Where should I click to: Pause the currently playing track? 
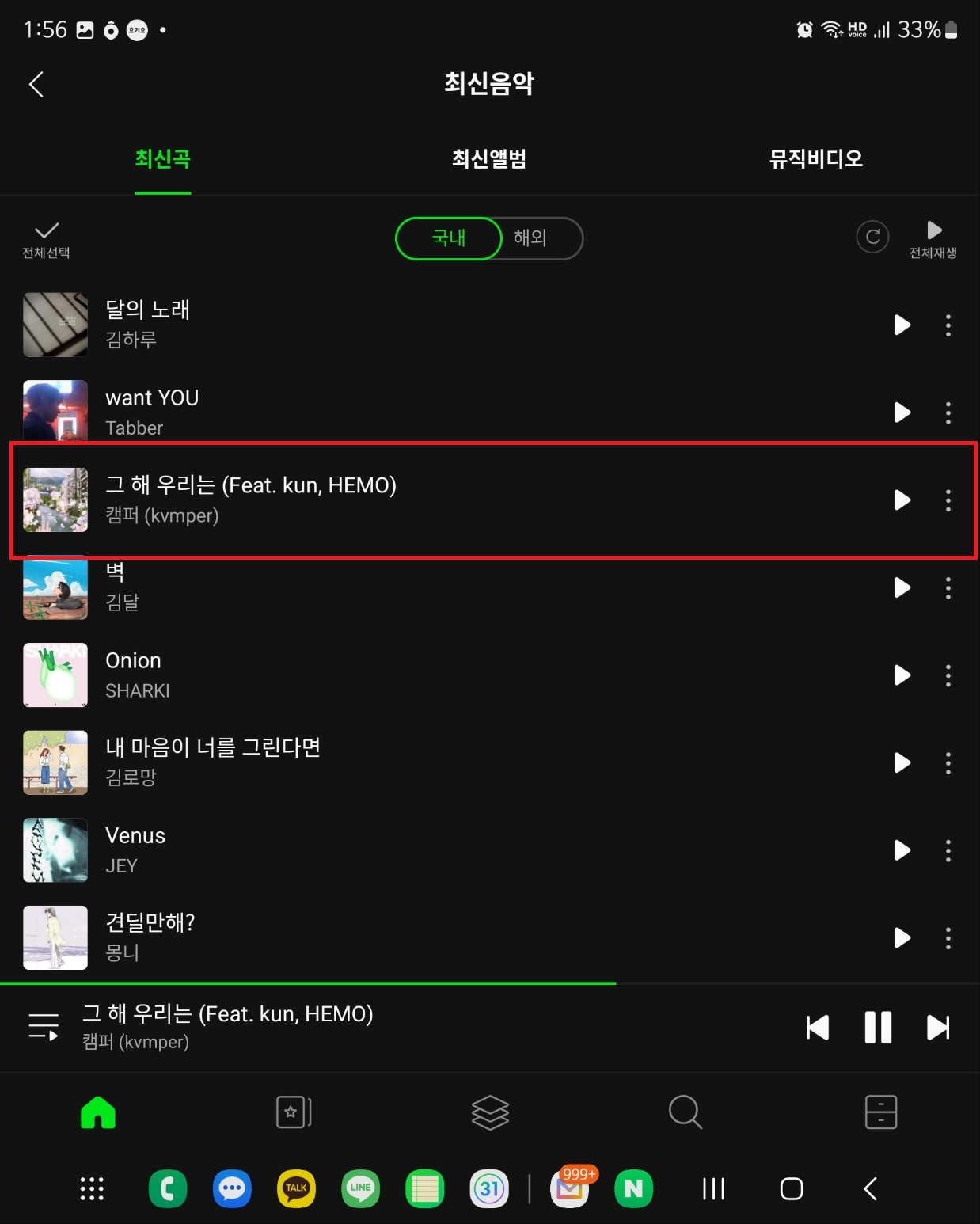[878, 1028]
